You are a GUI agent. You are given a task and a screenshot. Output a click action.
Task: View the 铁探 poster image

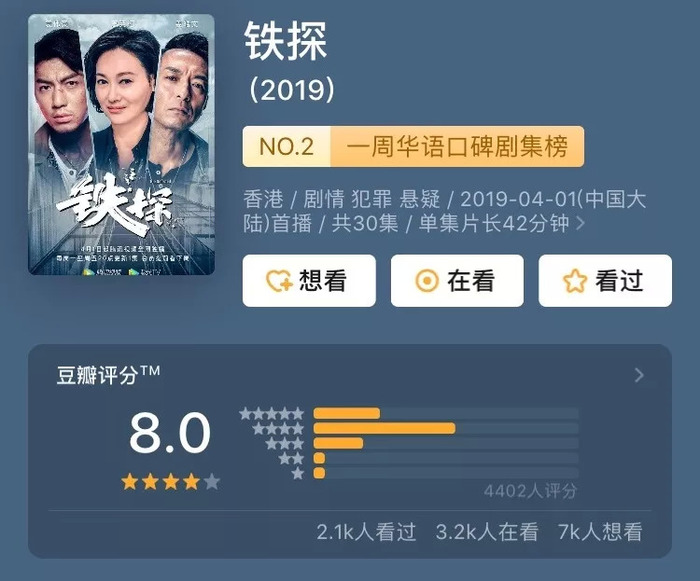point(121,144)
